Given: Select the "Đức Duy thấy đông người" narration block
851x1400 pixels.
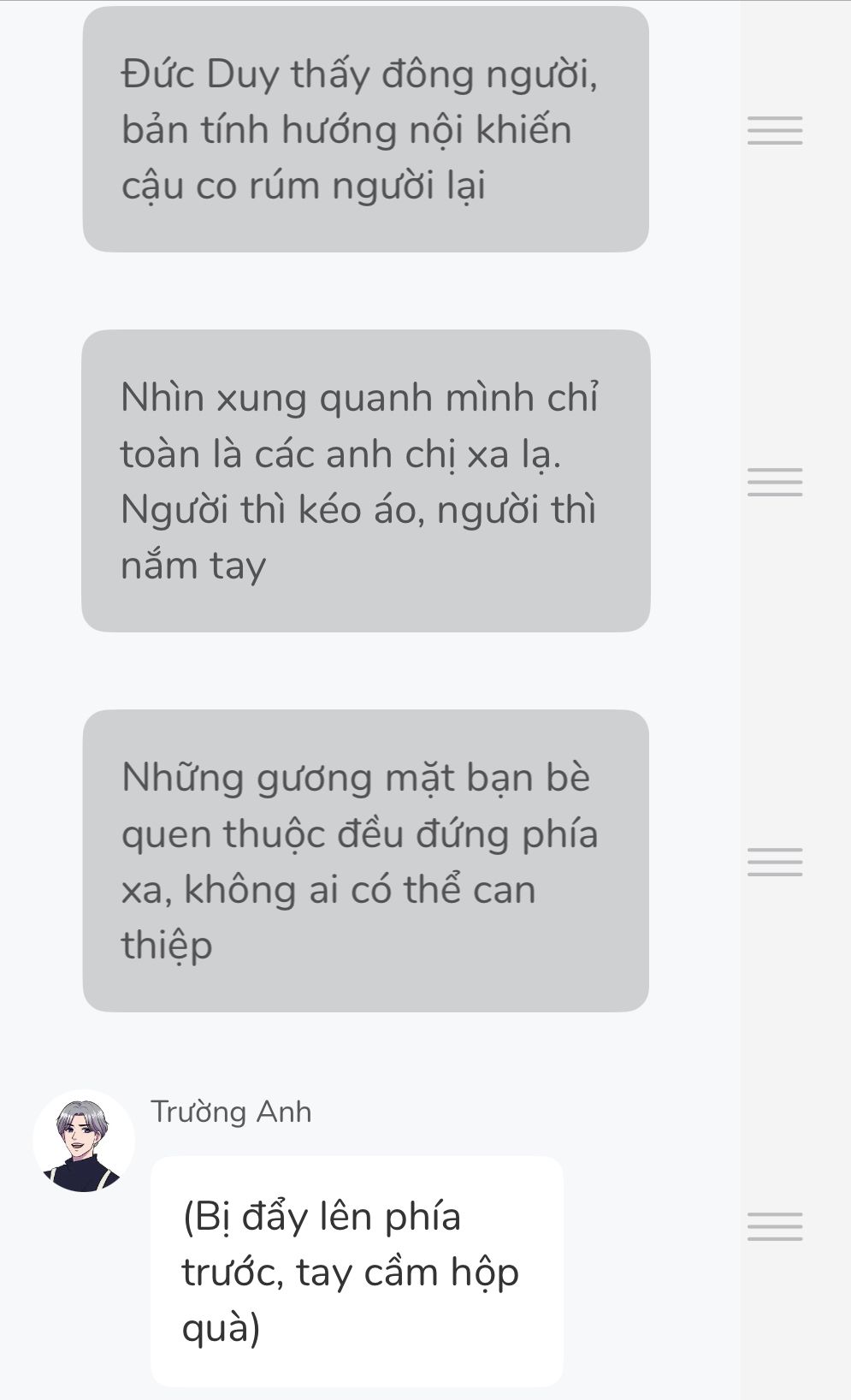Looking at the screenshot, I should 365,129.
